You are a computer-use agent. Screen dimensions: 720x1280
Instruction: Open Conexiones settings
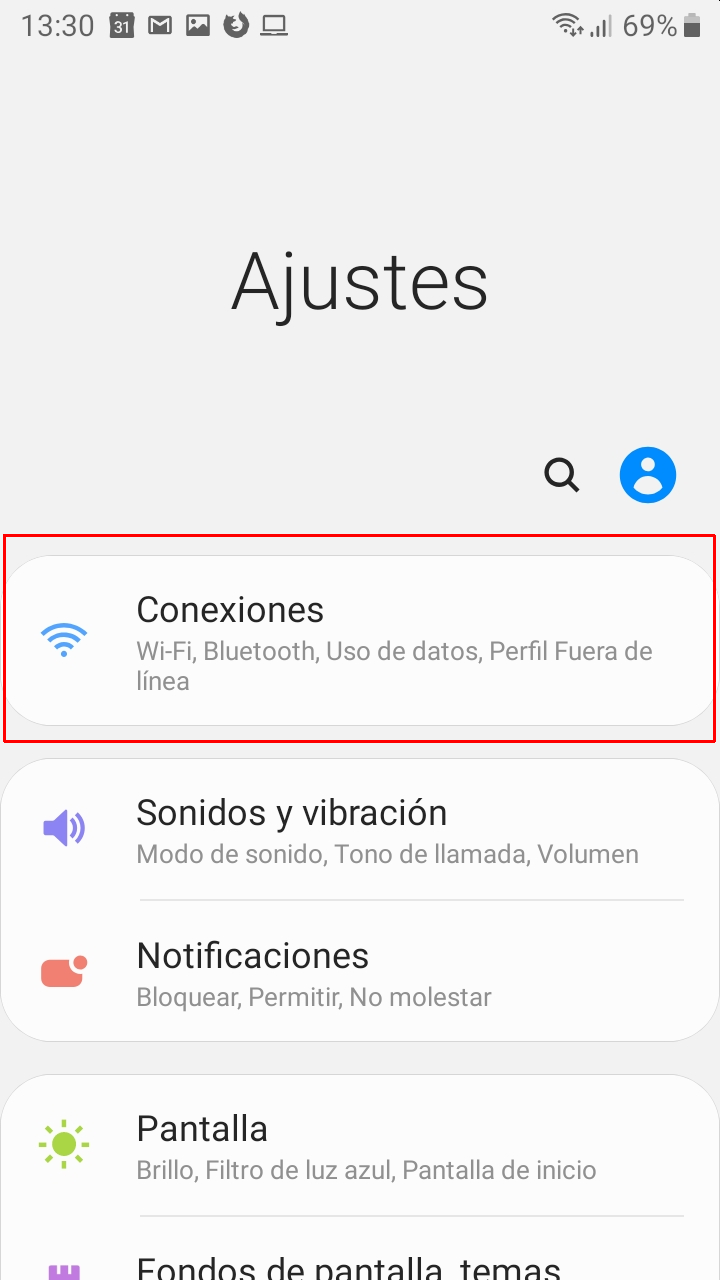[360, 640]
